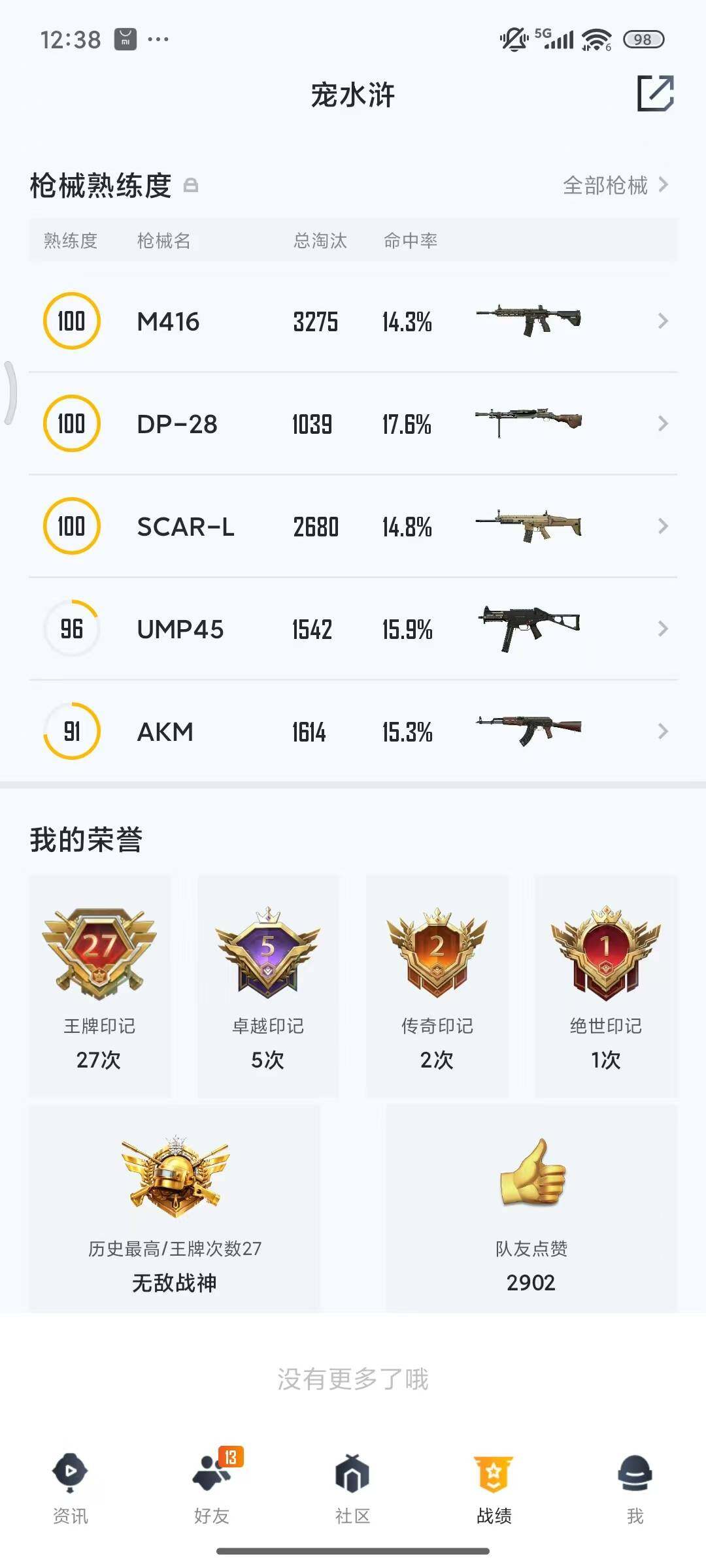
Task: Open the UMP45 detail chevron
Action: [662, 629]
